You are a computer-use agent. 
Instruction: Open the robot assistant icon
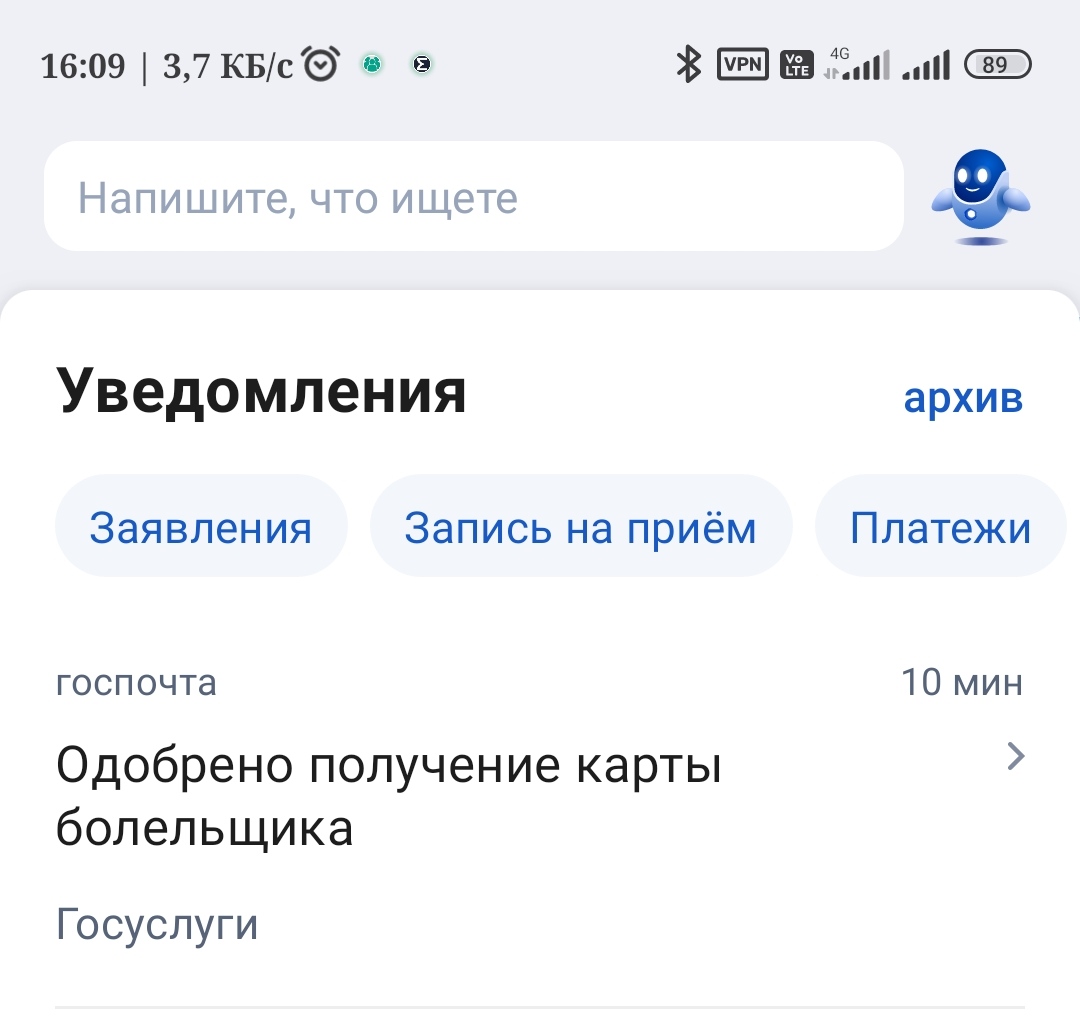click(980, 197)
